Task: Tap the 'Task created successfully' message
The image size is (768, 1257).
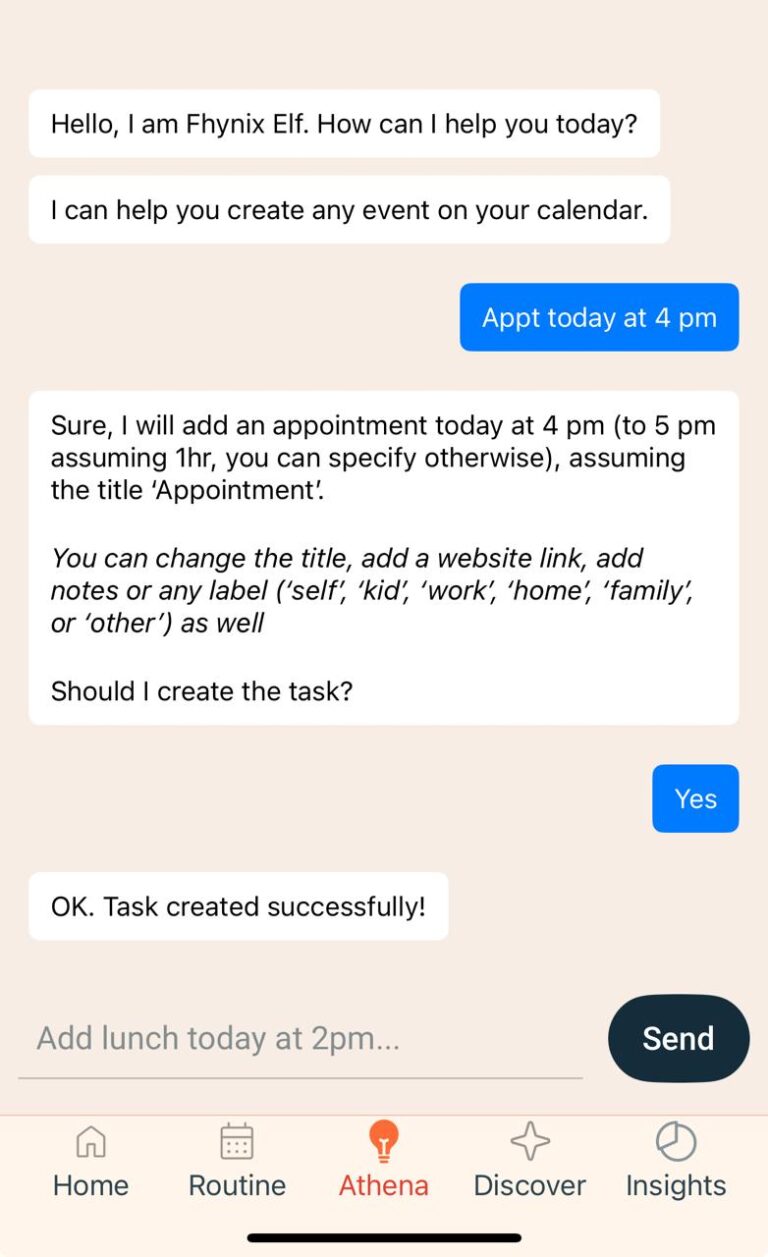Action: coord(238,906)
